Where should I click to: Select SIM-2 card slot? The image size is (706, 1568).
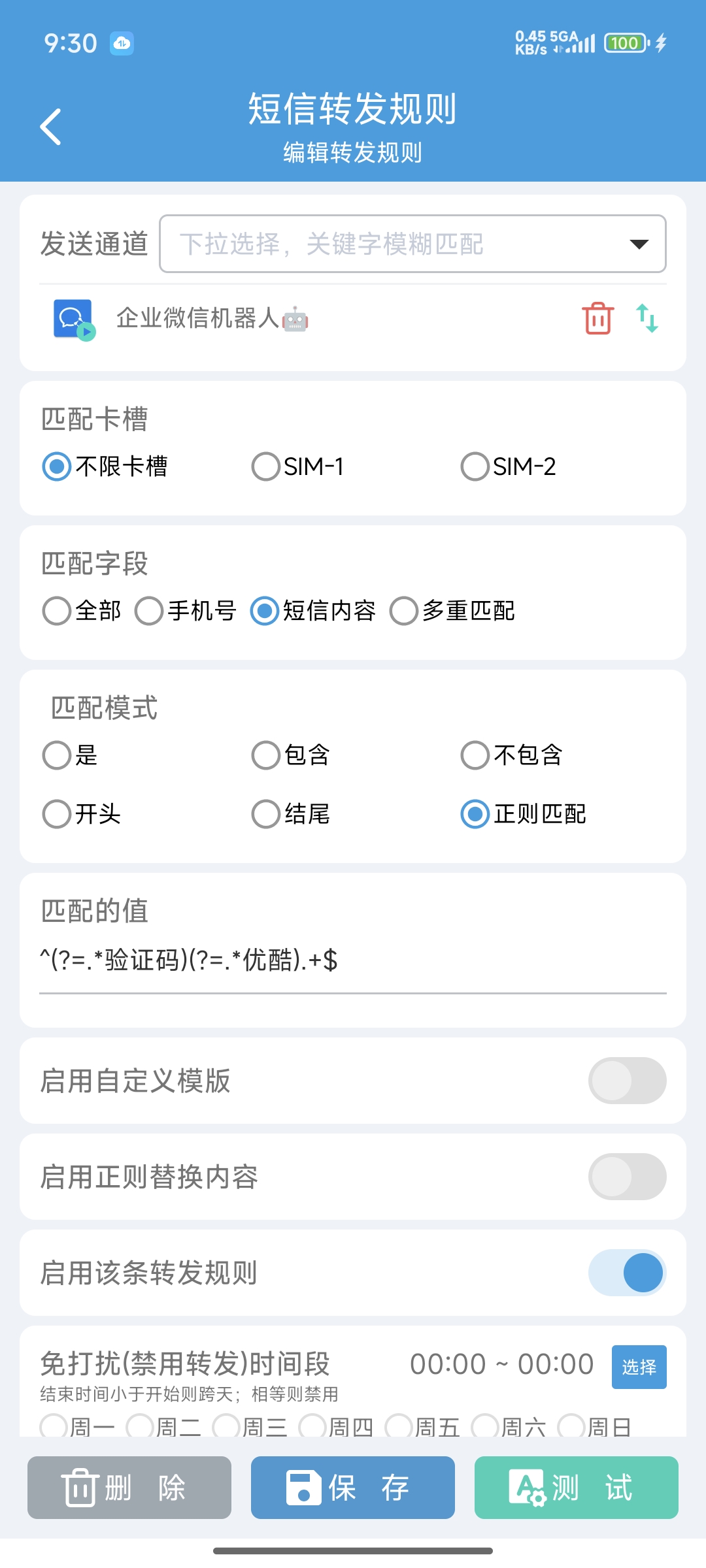click(475, 466)
